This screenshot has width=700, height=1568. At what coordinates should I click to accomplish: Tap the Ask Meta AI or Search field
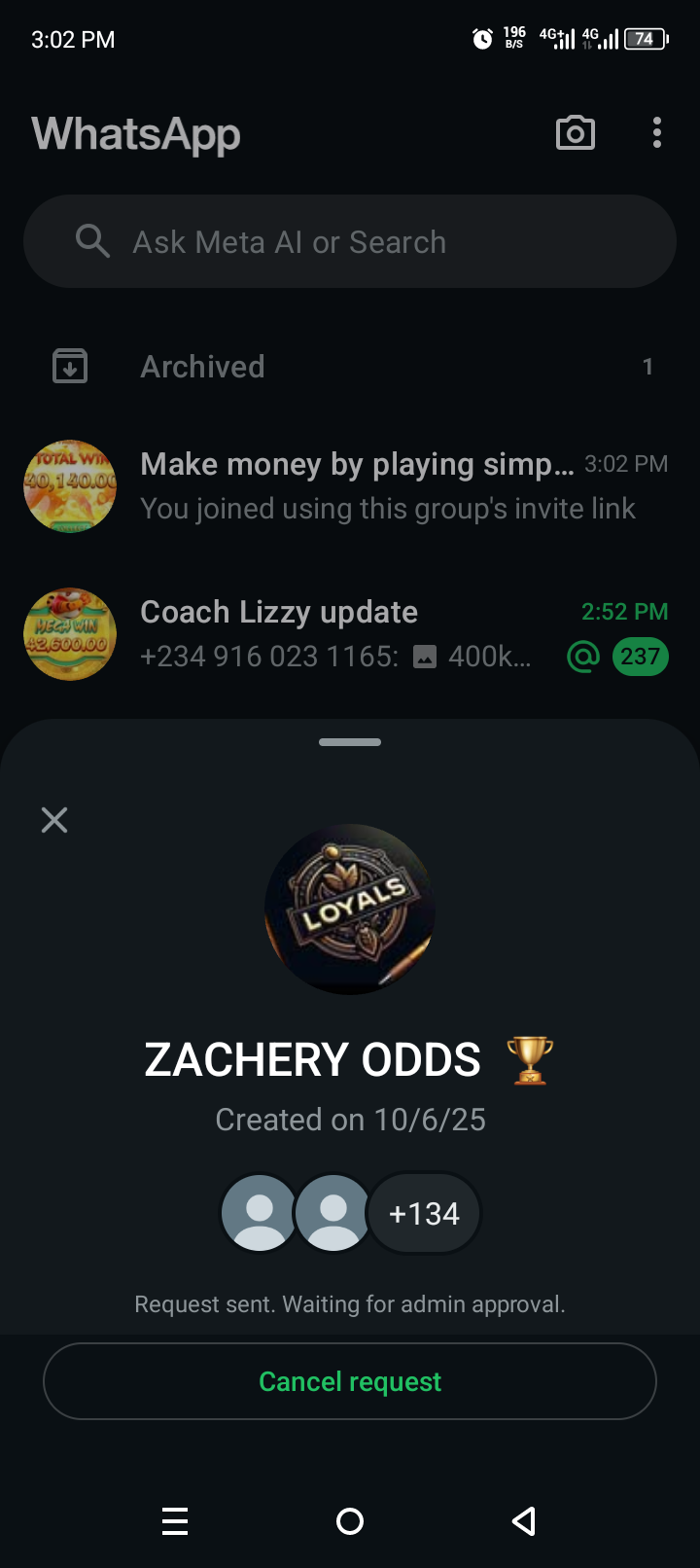[x=350, y=241]
